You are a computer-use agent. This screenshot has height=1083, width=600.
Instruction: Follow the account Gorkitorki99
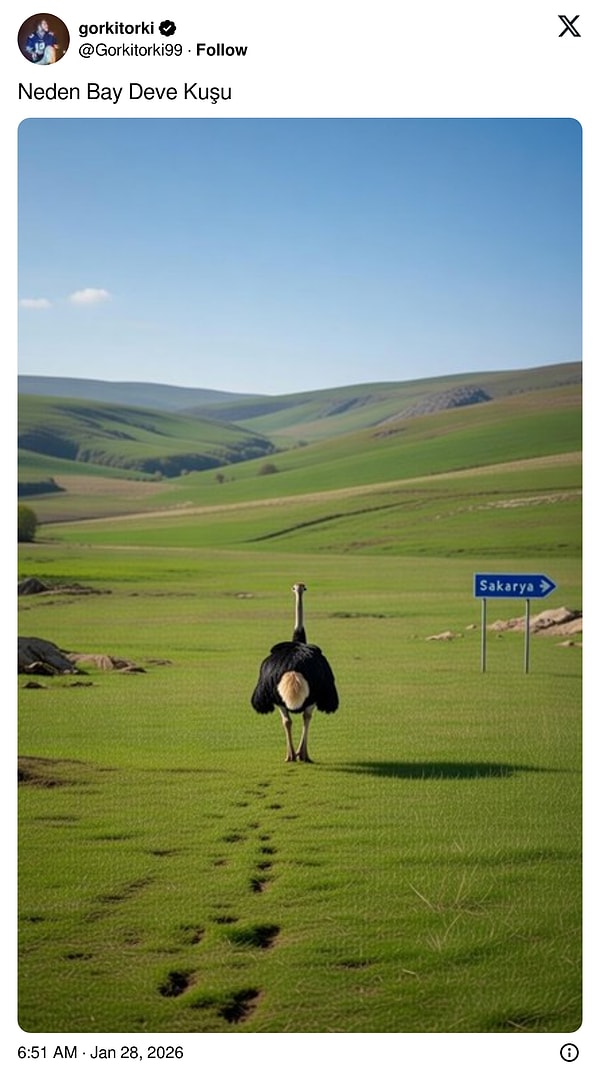[x=222, y=50]
